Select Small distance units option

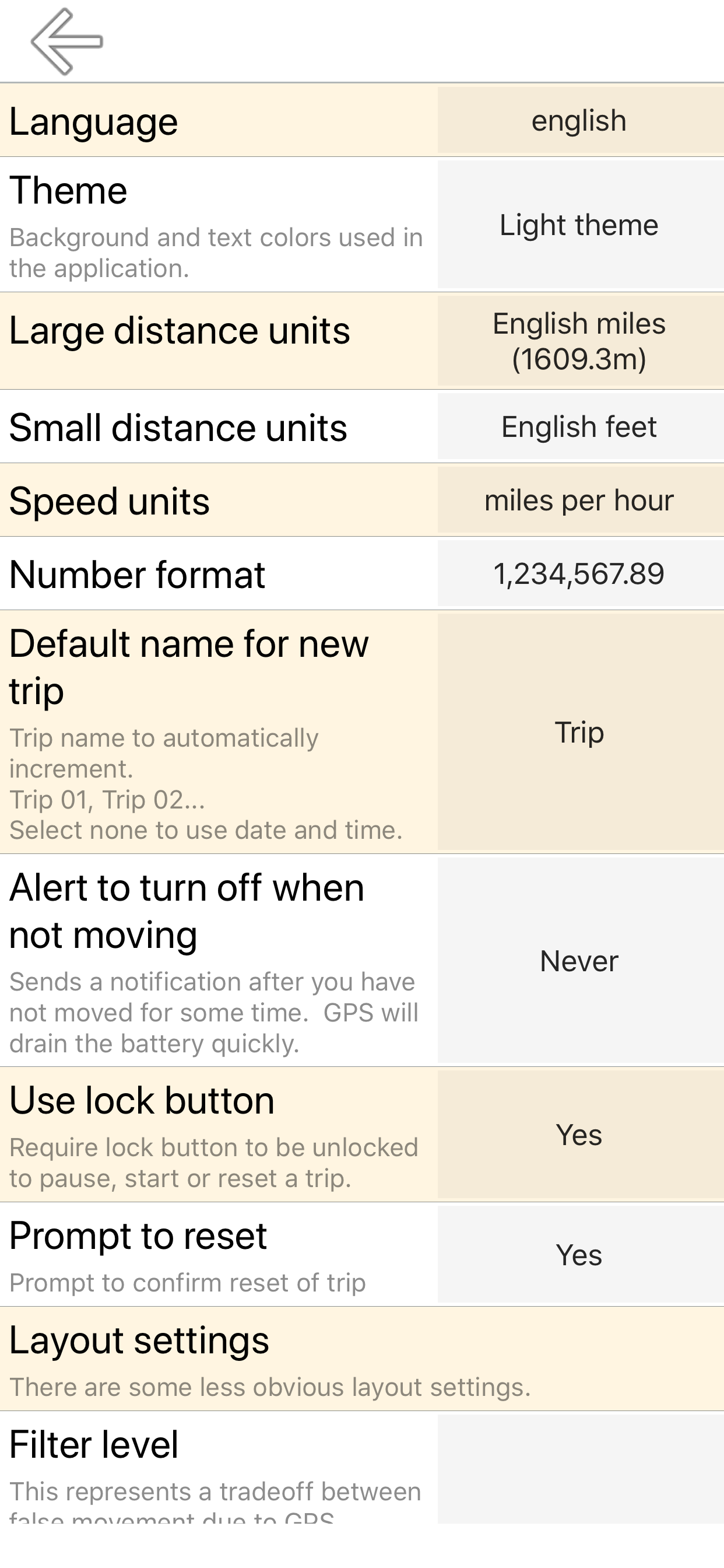(178, 429)
